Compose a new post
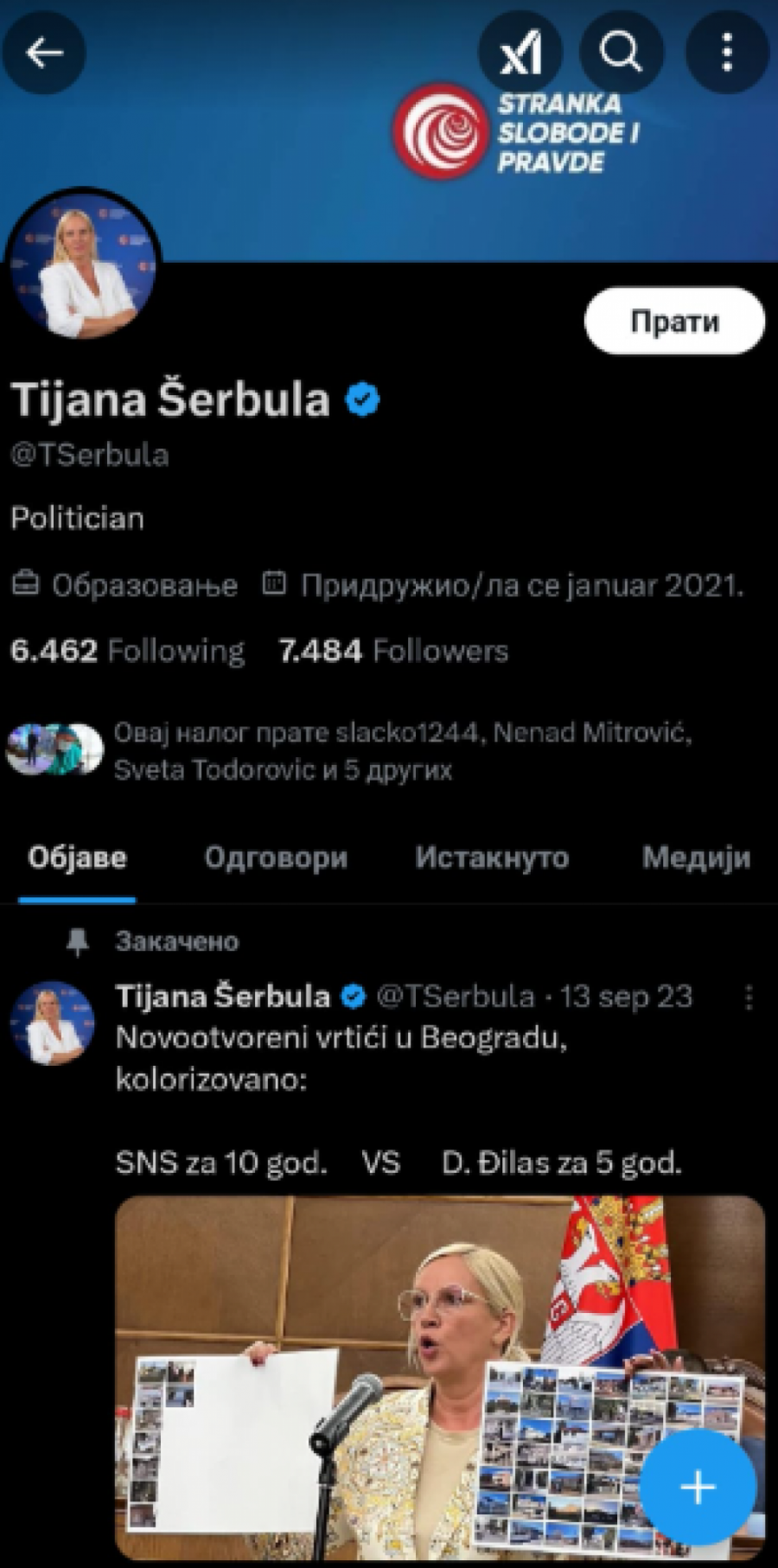Screen dimensions: 778x1568 tap(698, 1487)
